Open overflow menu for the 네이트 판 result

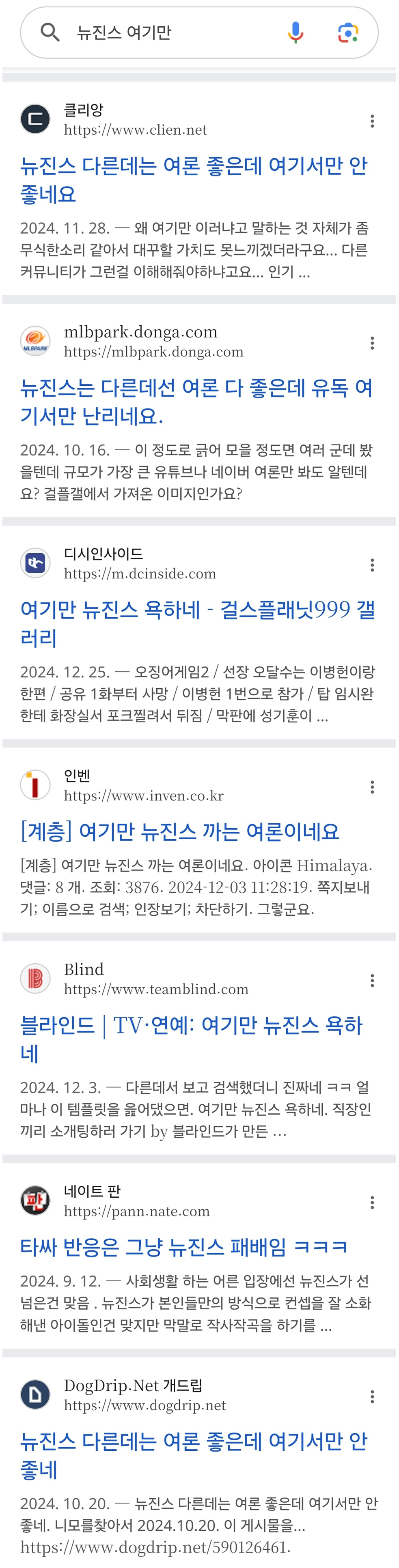coord(372,1203)
